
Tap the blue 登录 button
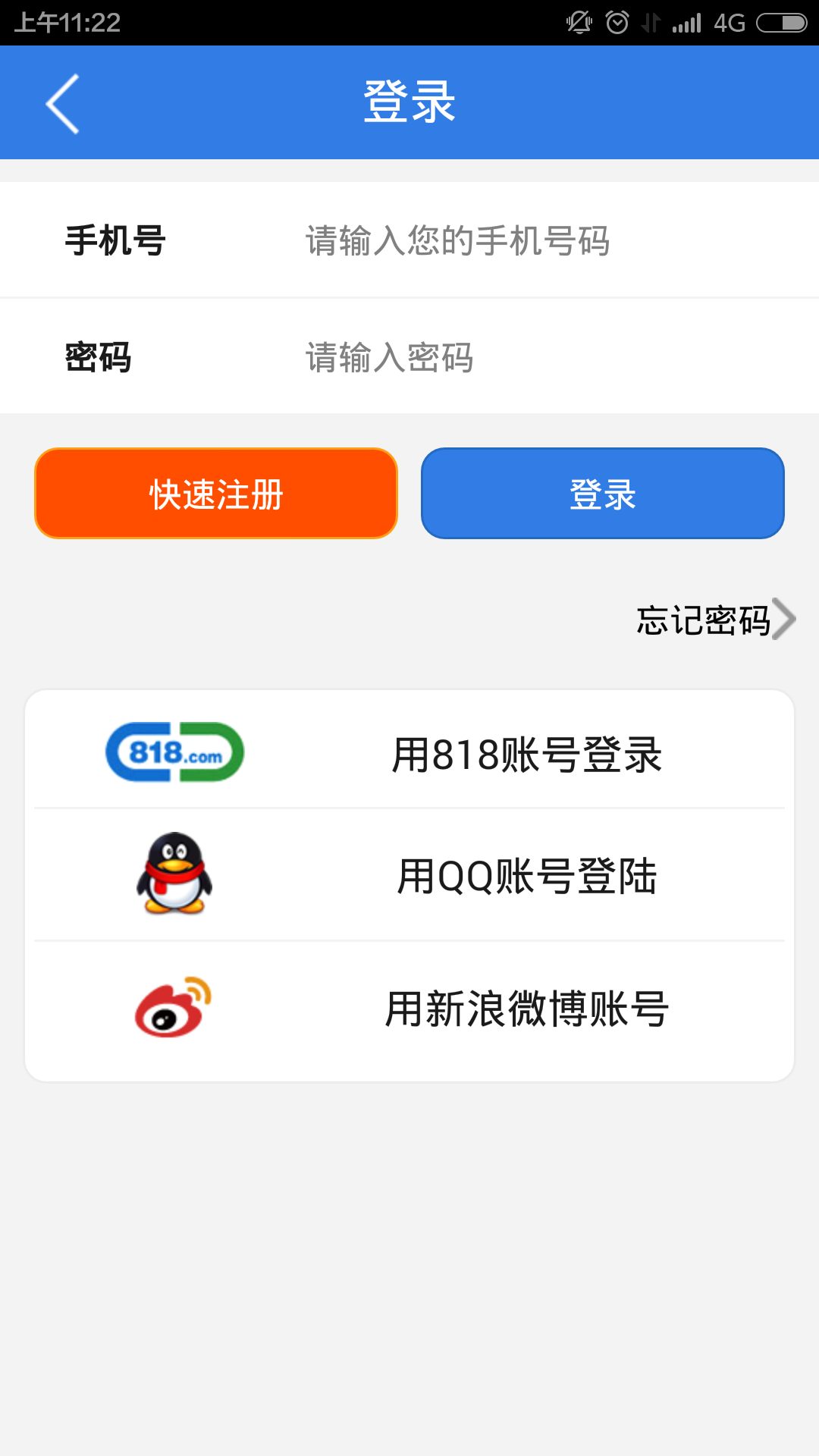click(603, 494)
